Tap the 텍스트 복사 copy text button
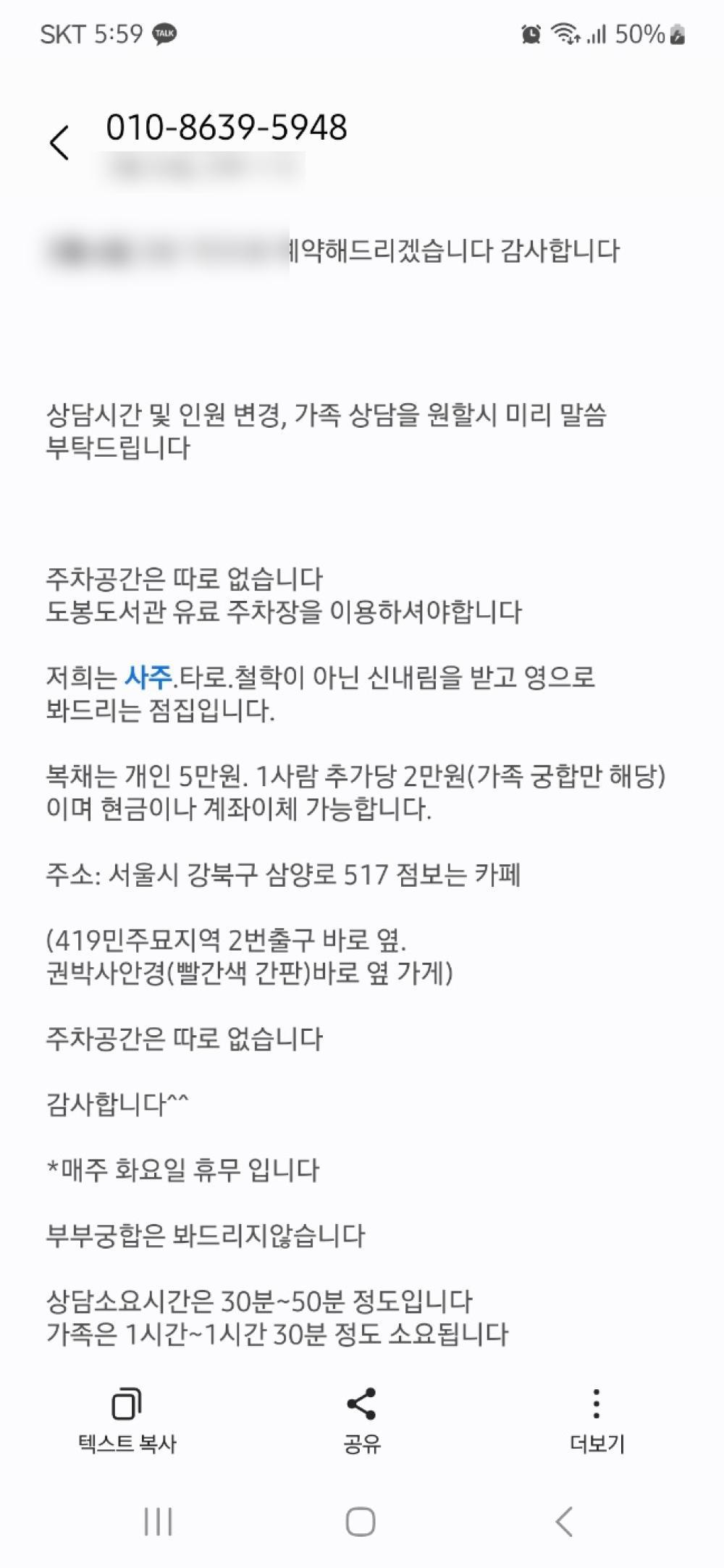 coord(127,1420)
